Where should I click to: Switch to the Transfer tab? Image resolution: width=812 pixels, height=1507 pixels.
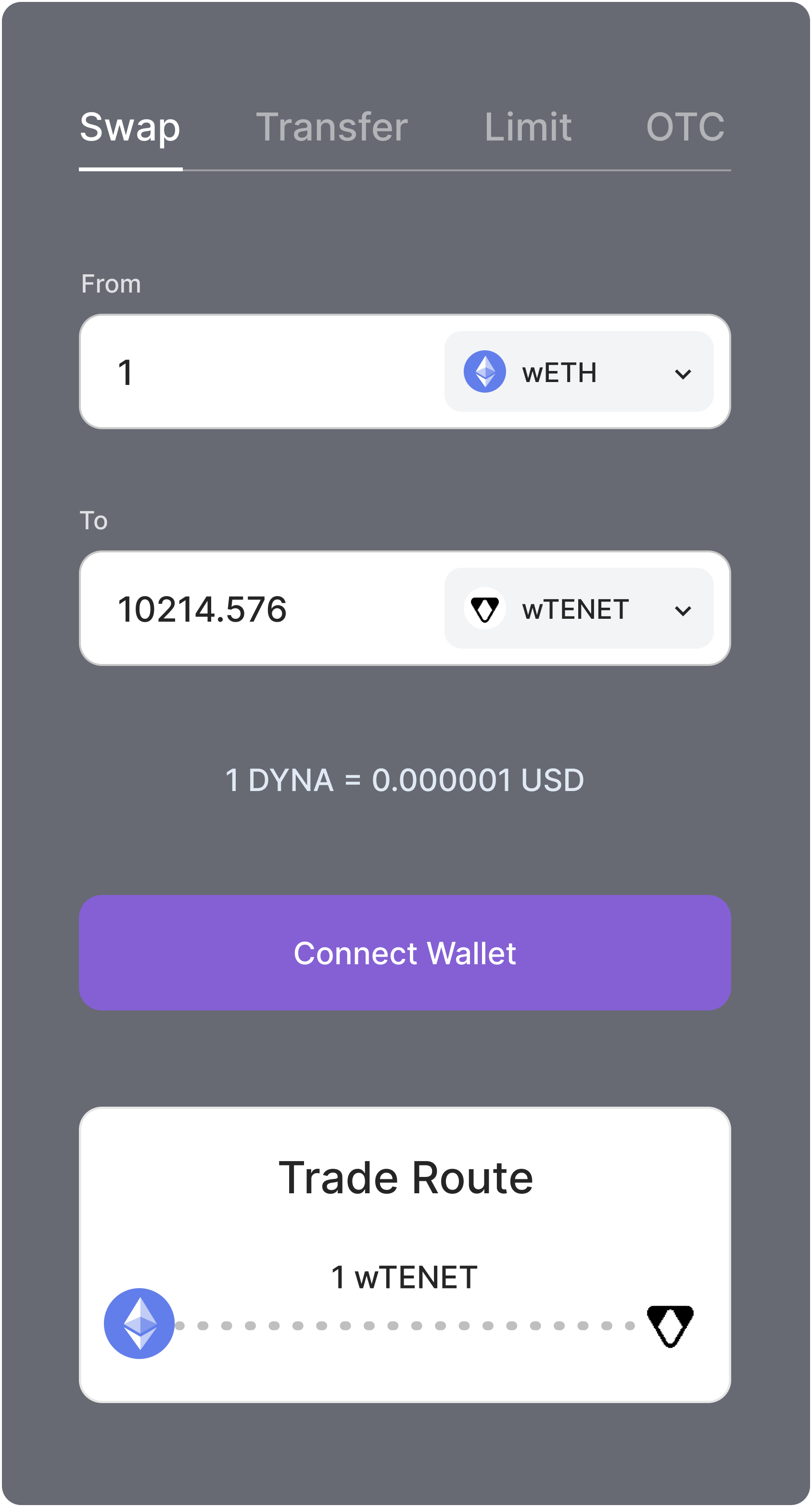tap(332, 127)
